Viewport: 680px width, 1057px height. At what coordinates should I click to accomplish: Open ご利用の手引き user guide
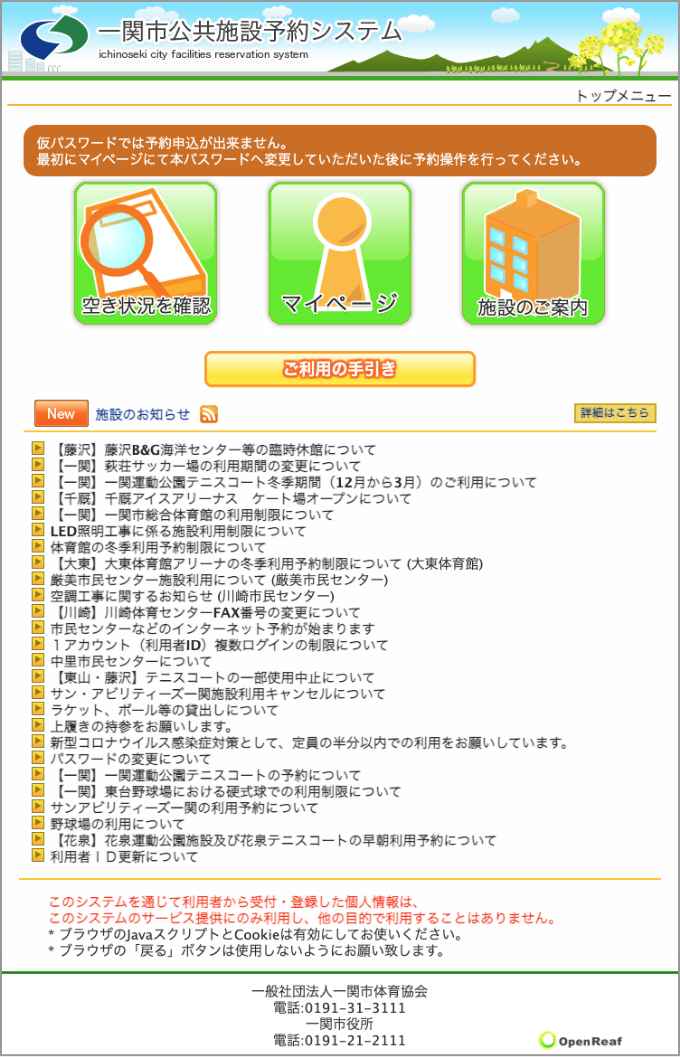(339, 369)
